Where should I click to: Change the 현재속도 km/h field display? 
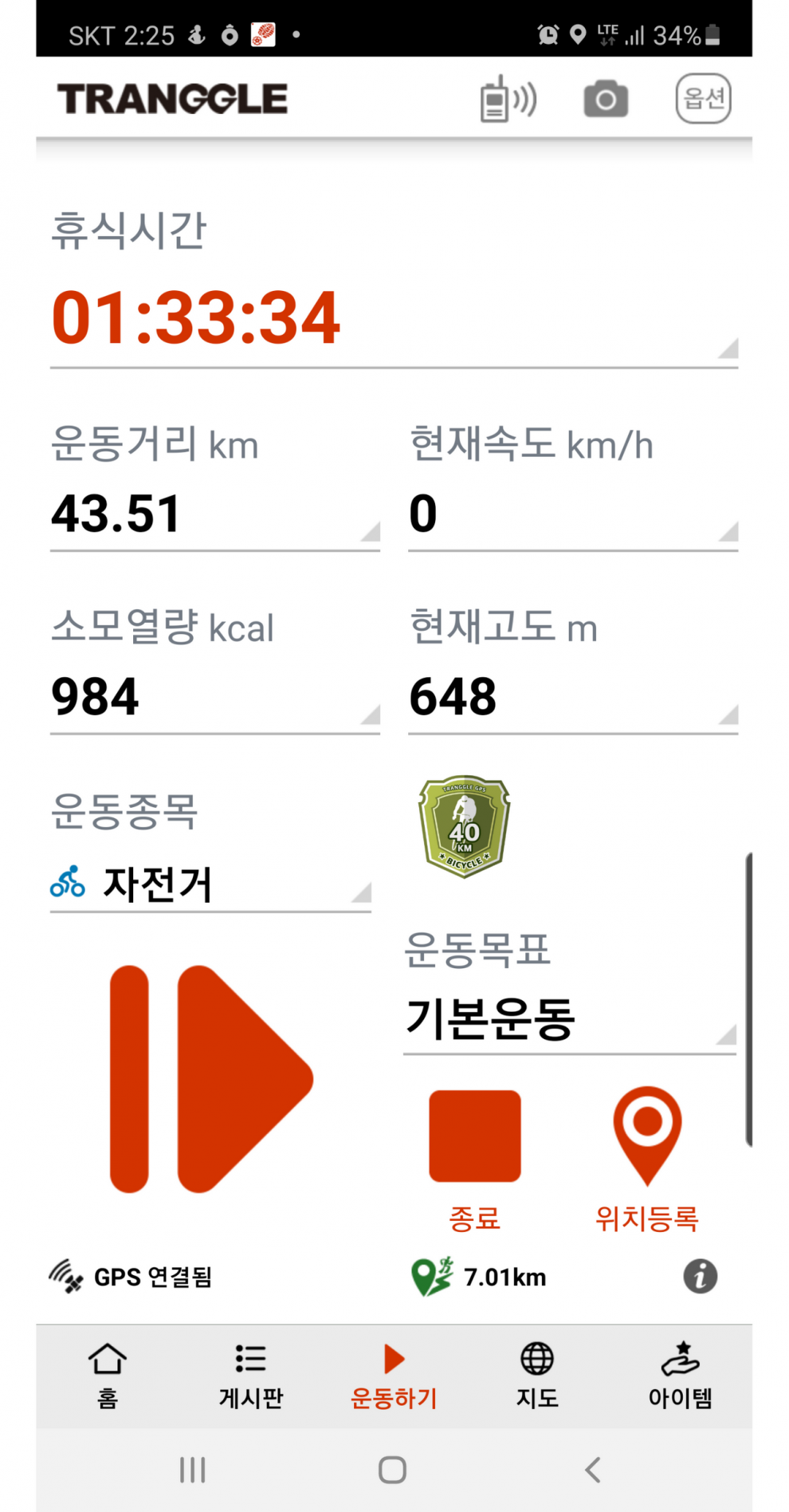point(572,514)
